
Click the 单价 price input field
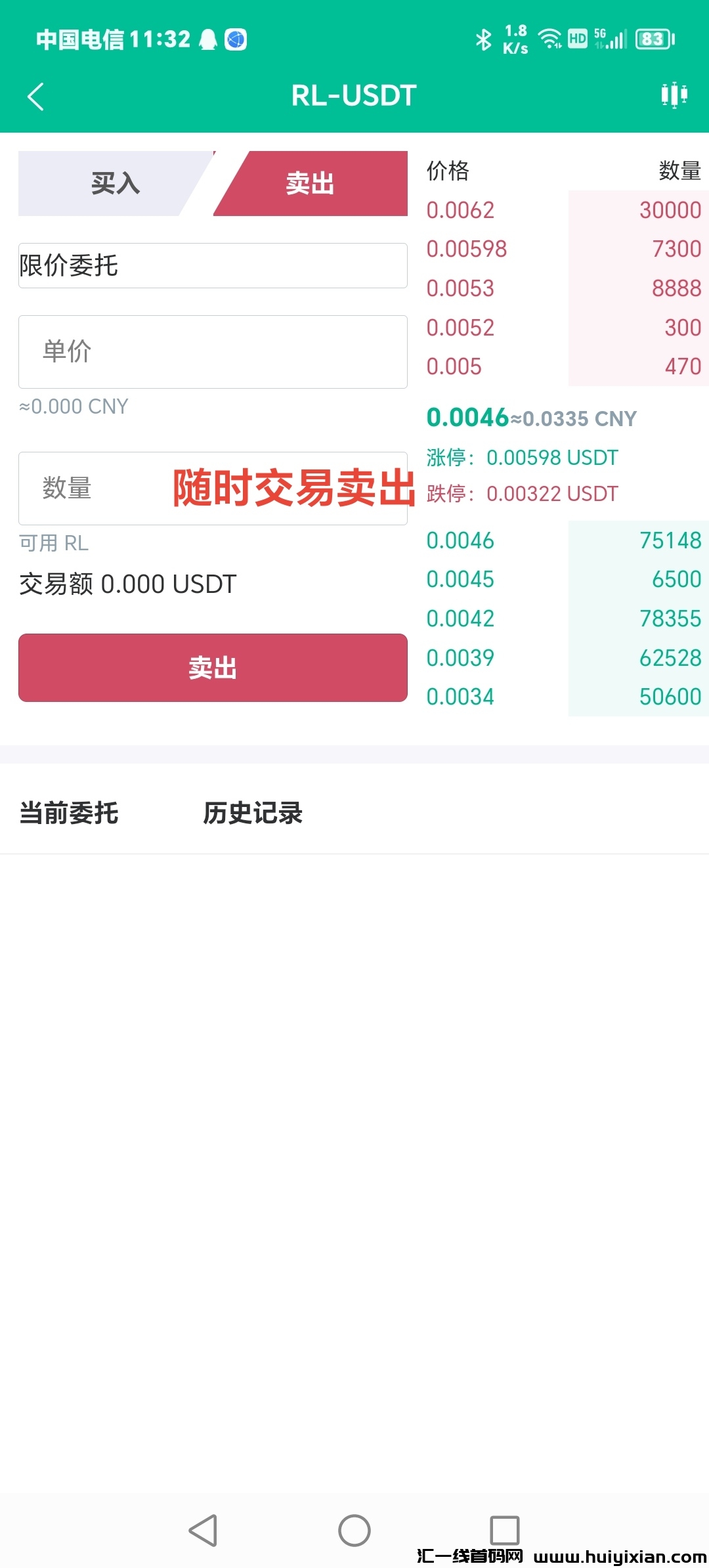point(212,352)
